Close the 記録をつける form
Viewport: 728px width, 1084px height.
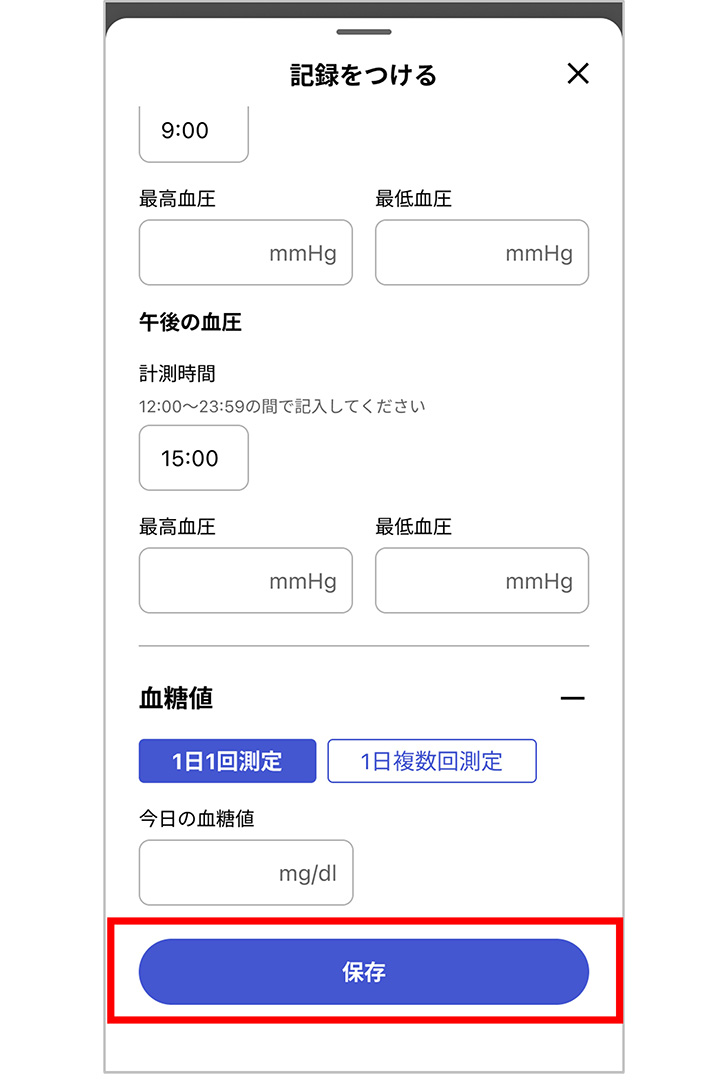(578, 73)
